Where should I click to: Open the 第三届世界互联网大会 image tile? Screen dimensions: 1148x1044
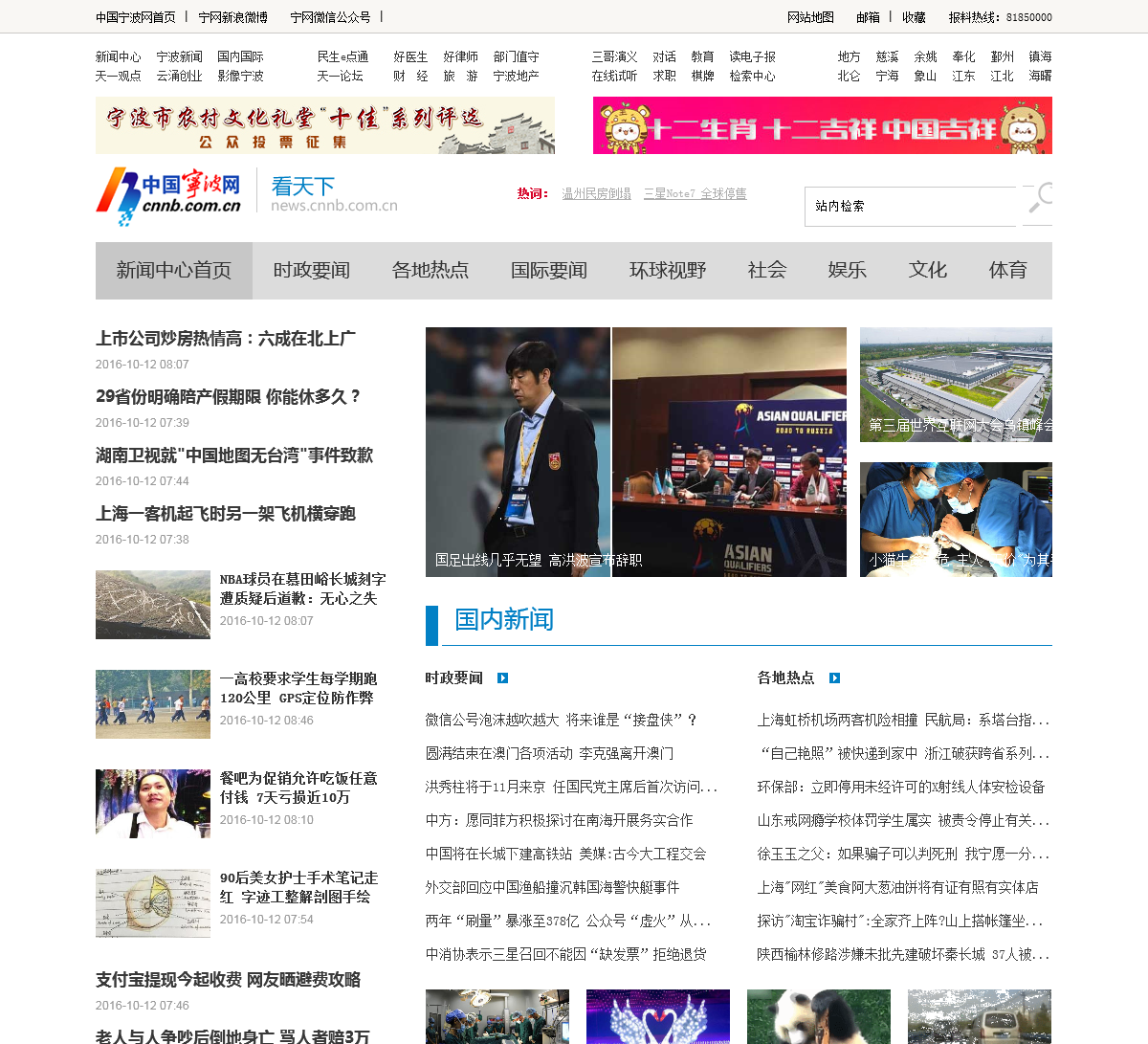click(x=956, y=385)
